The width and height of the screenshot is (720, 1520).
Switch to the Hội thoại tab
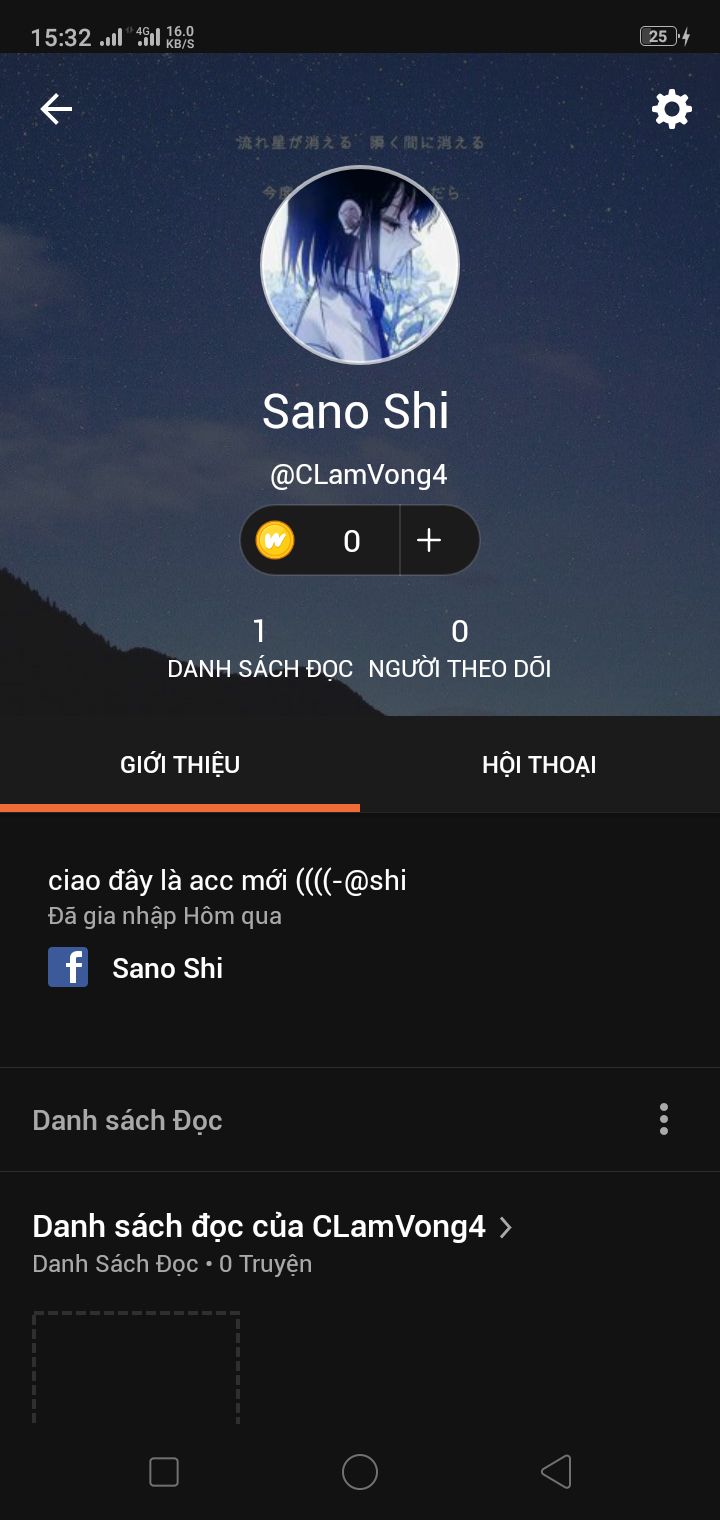coord(539,765)
